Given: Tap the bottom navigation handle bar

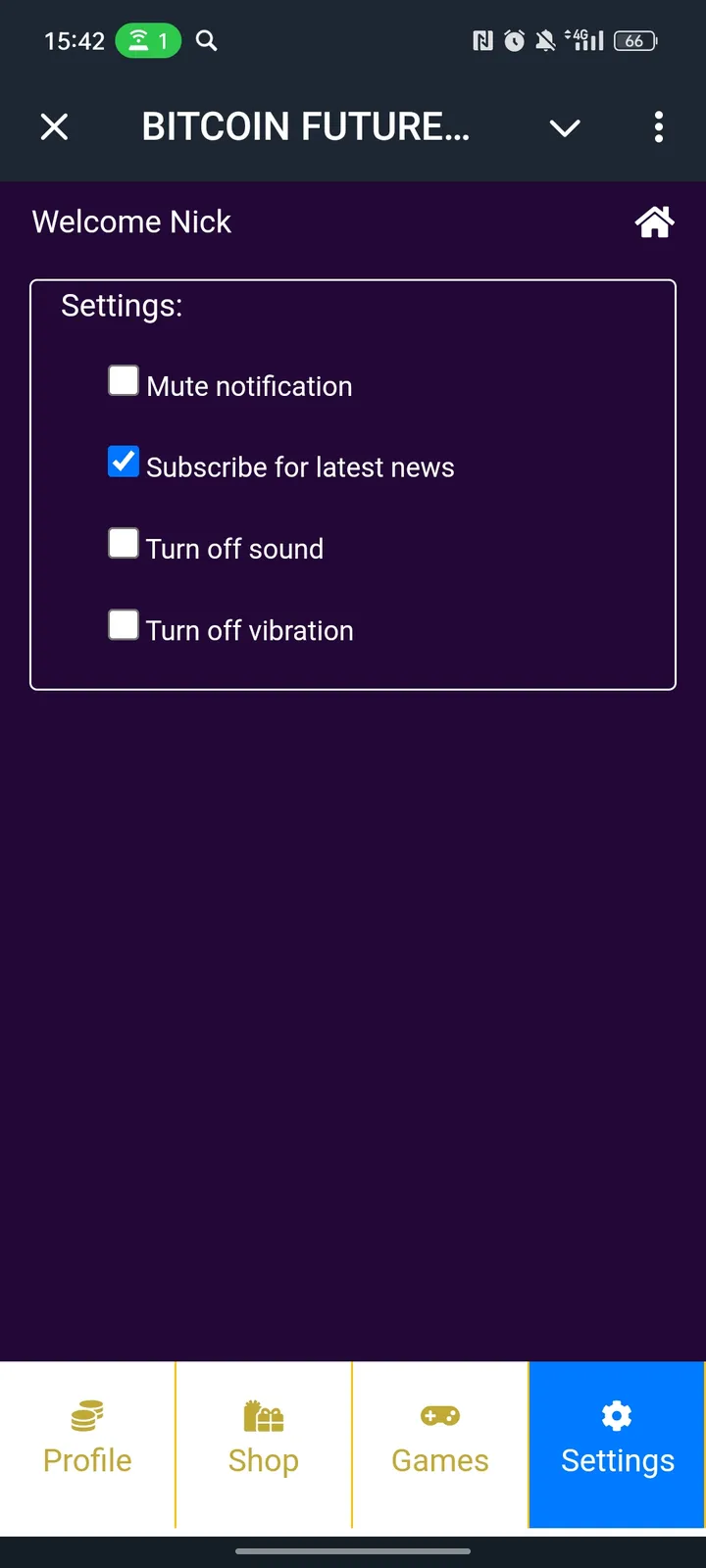Looking at the screenshot, I should point(353,1551).
